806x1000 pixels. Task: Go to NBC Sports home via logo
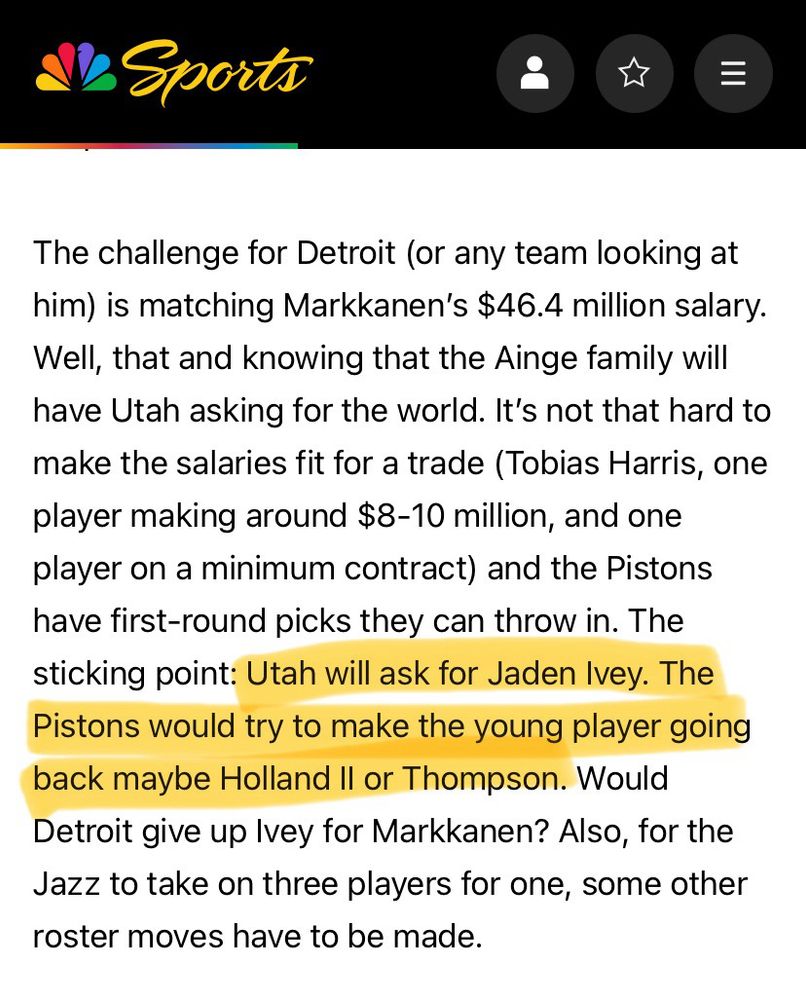coord(174,72)
